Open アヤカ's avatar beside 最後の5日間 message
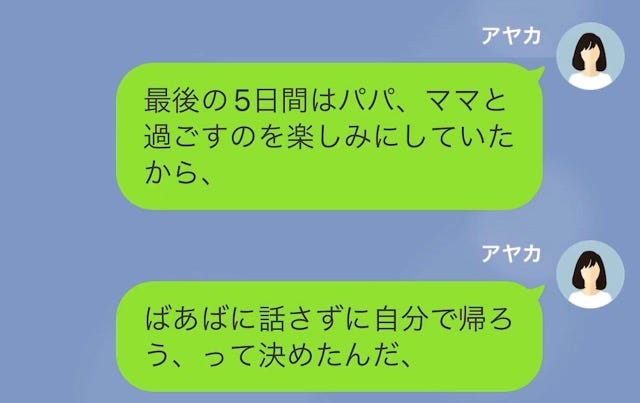 point(590,55)
